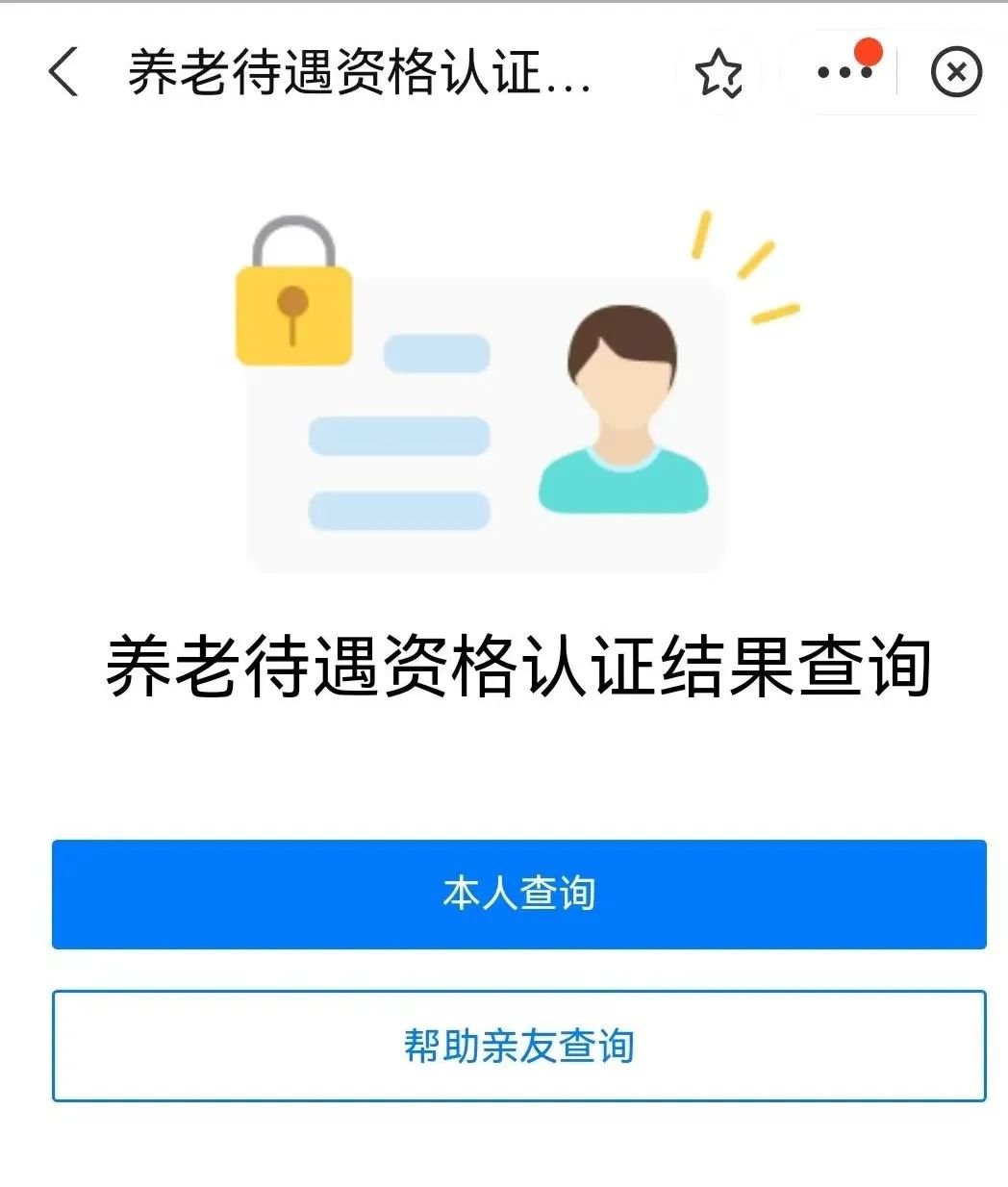Select 帮助亲友查询 to query for relatives
The image size is (1008, 1187).
click(518, 1046)
